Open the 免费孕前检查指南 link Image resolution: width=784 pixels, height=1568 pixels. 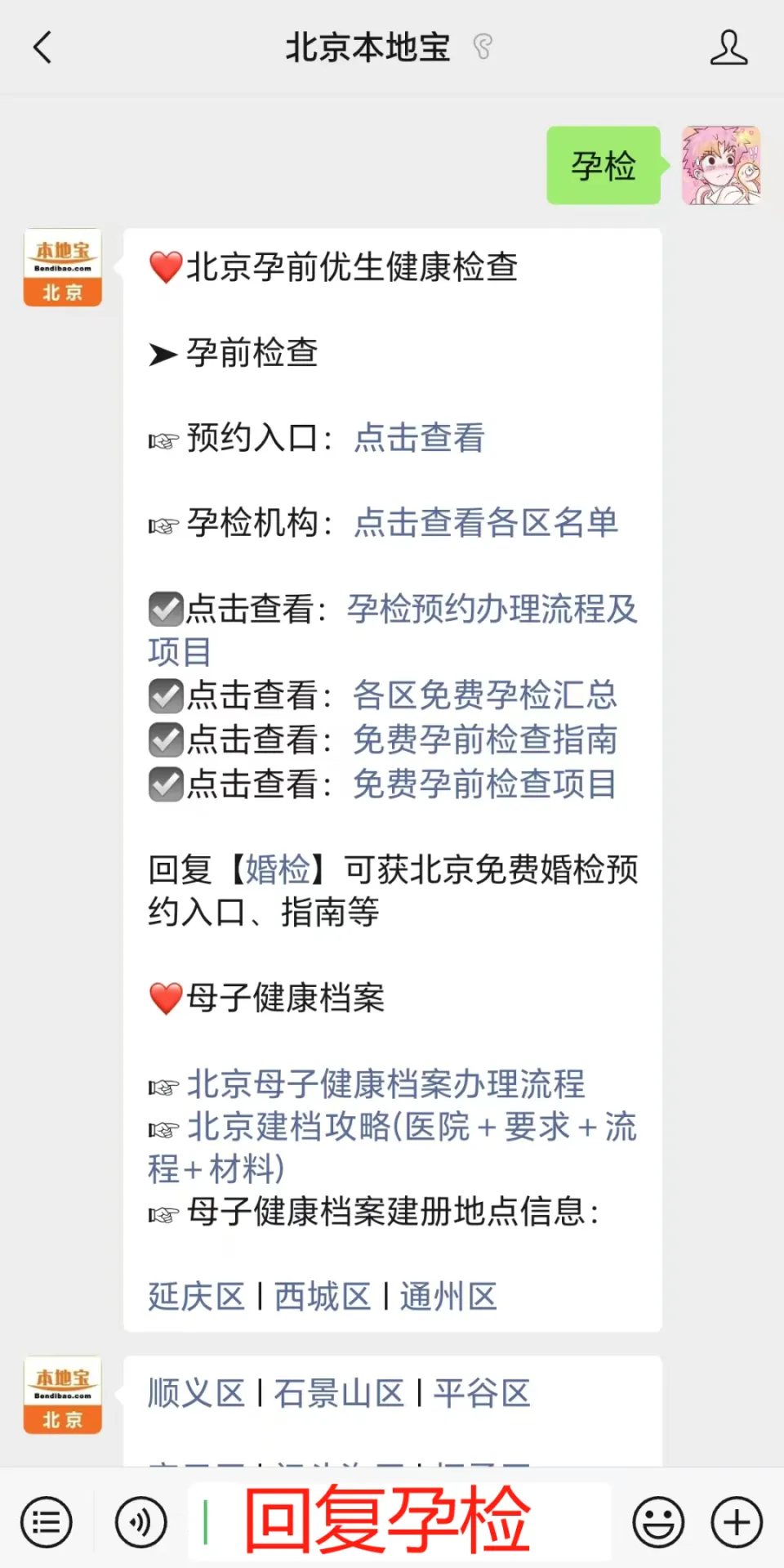tap(484, 739)
